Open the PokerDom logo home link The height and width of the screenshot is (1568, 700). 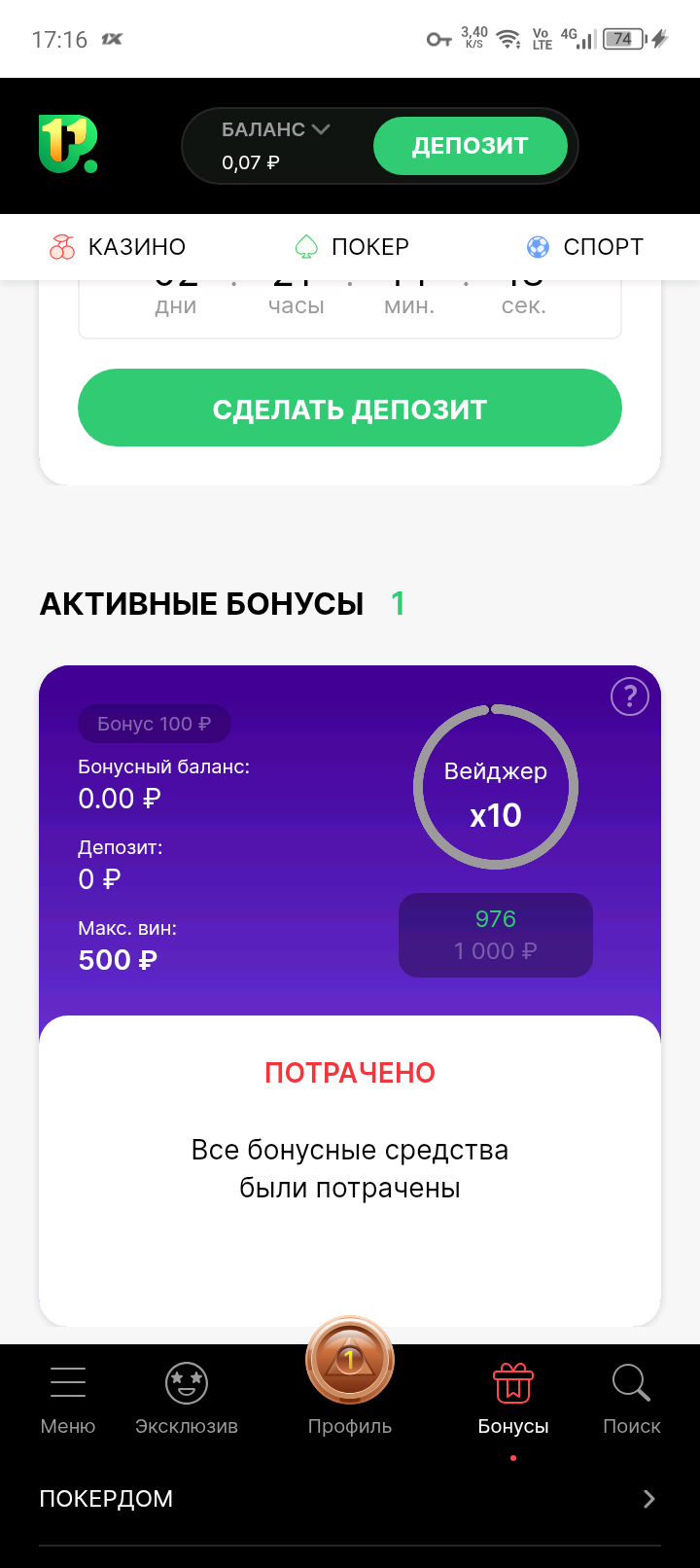pos(67,145)
